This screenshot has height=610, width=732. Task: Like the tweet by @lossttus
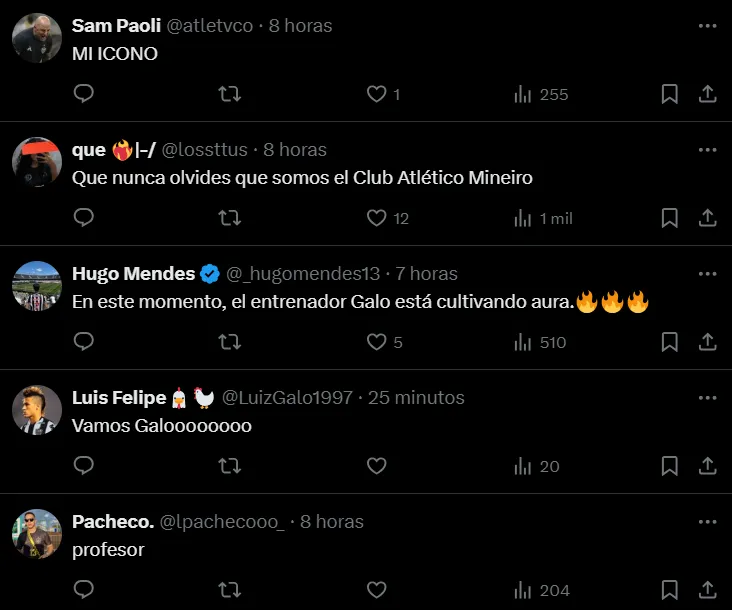coord(376,218)
